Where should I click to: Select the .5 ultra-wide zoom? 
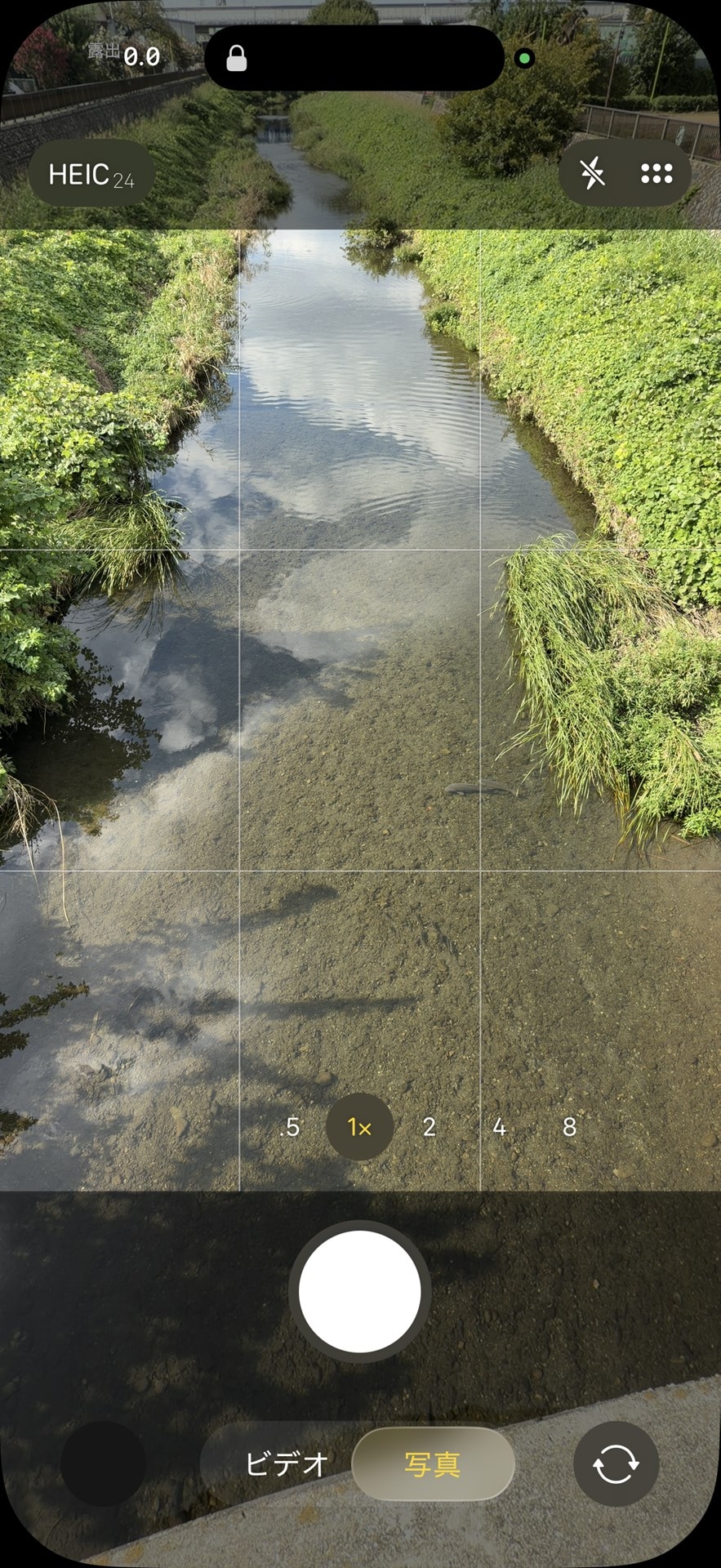tap(290, 1127)
